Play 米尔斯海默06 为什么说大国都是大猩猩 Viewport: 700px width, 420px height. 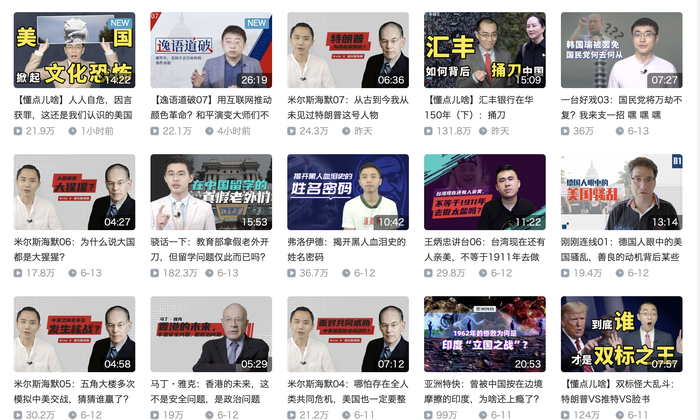[x=74, y=192]
